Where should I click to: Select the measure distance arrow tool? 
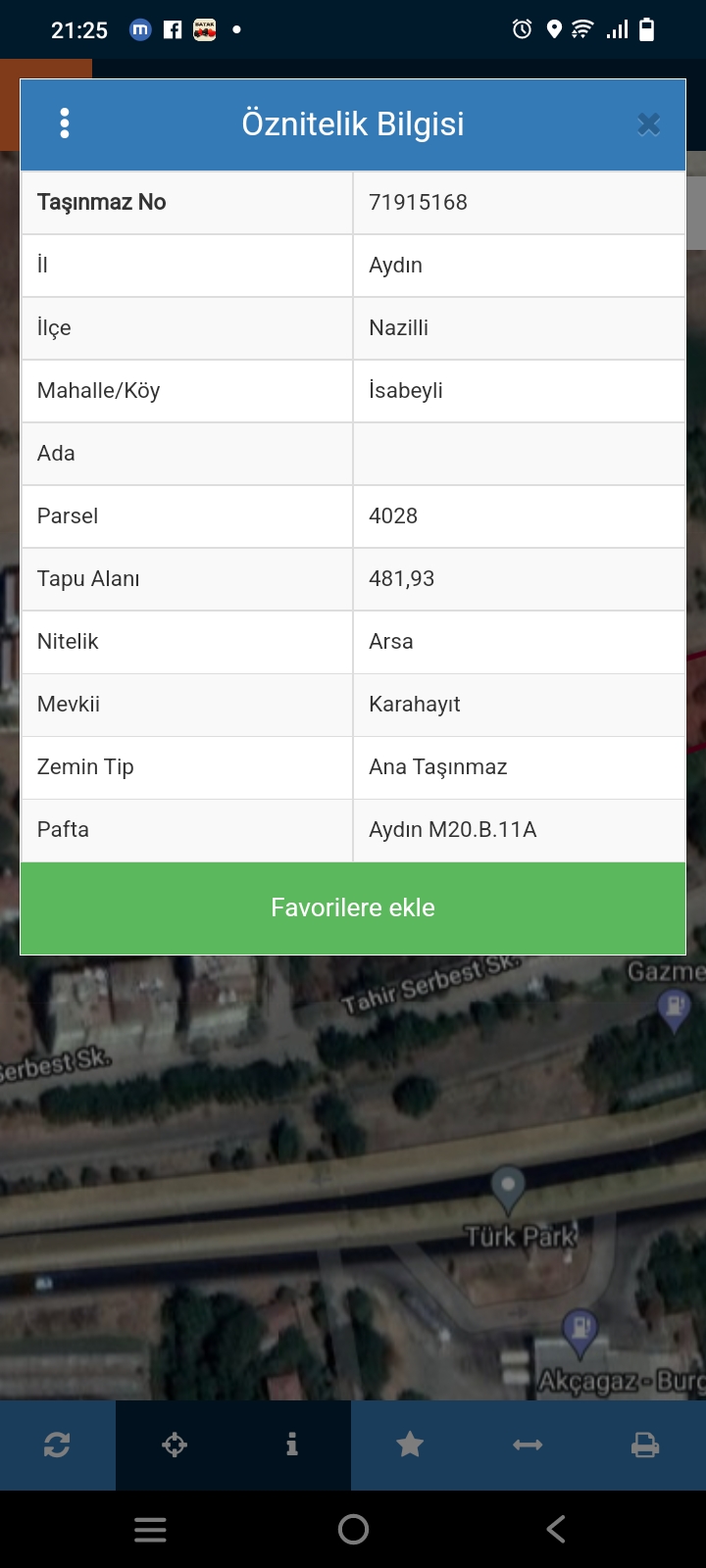pos(528,1445)
